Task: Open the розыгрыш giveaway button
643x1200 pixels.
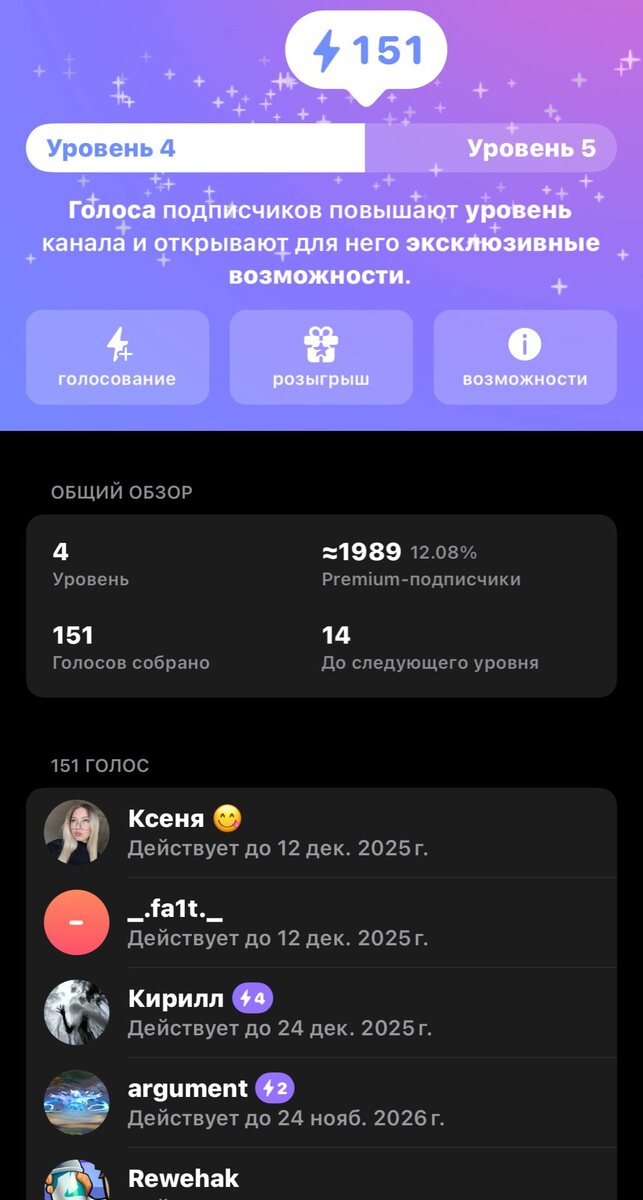Action: 321,357
